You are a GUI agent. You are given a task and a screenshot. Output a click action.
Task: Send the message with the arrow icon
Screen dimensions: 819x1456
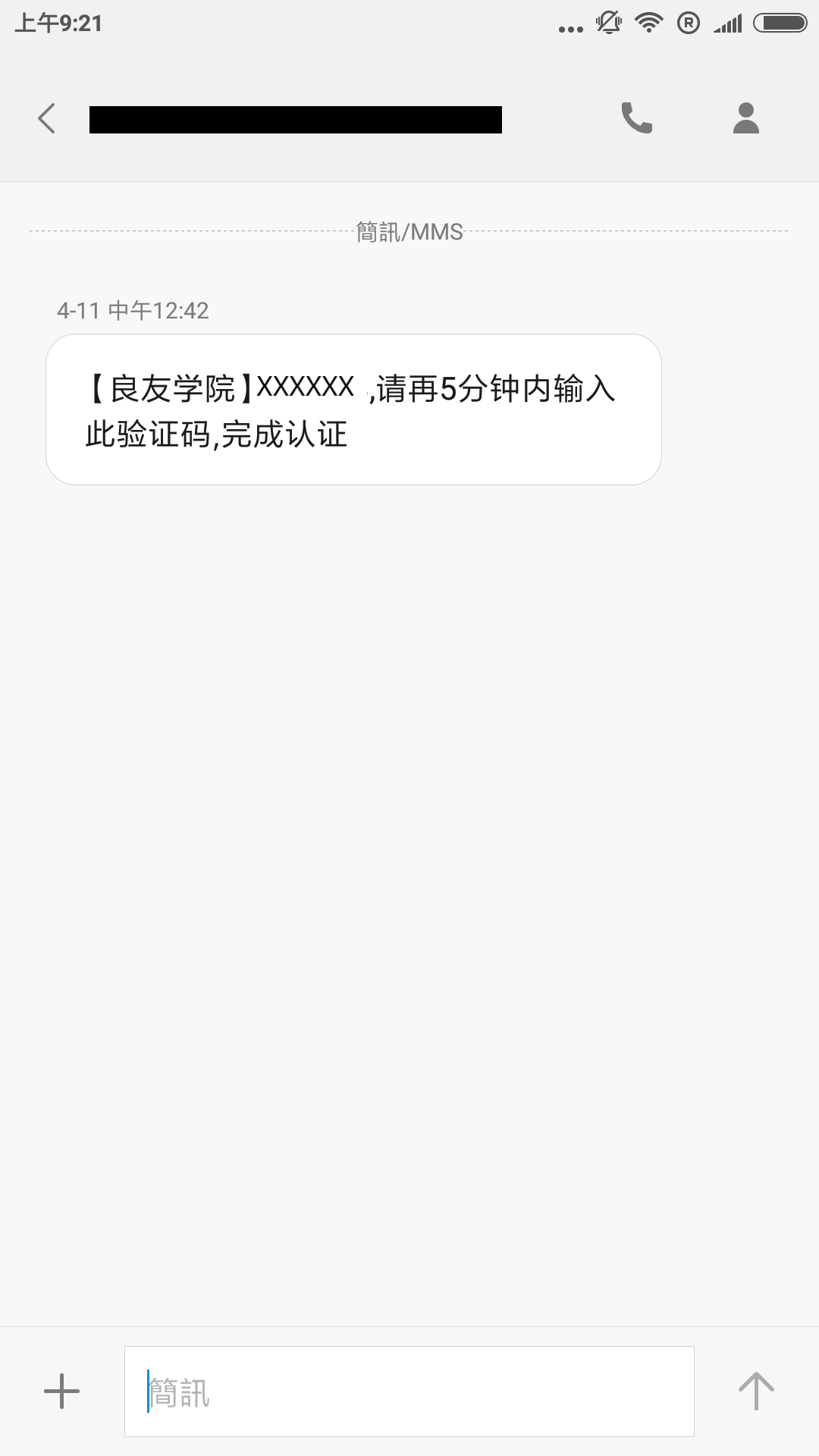click(x=756, y=1392)
